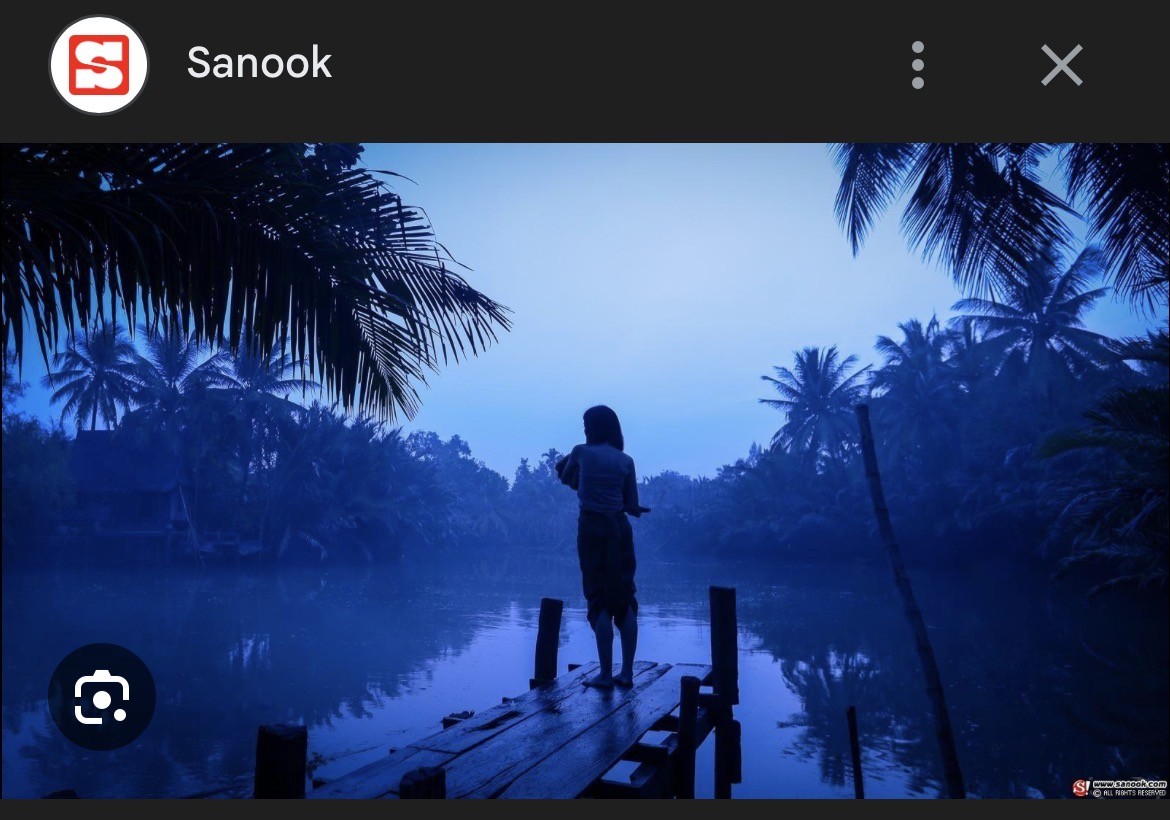Open the Sanook source site

pos(258,64)
